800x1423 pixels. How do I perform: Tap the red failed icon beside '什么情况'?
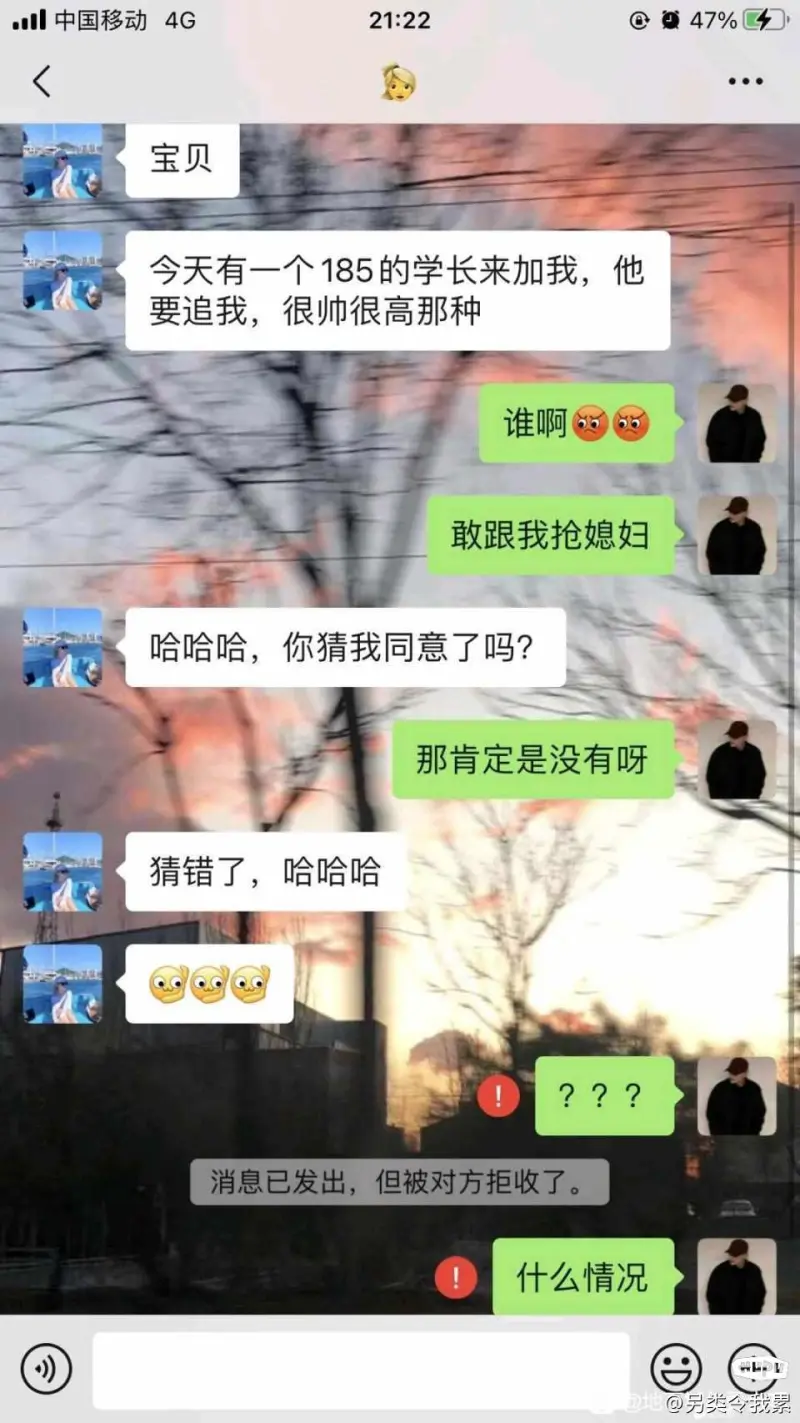456,1277
